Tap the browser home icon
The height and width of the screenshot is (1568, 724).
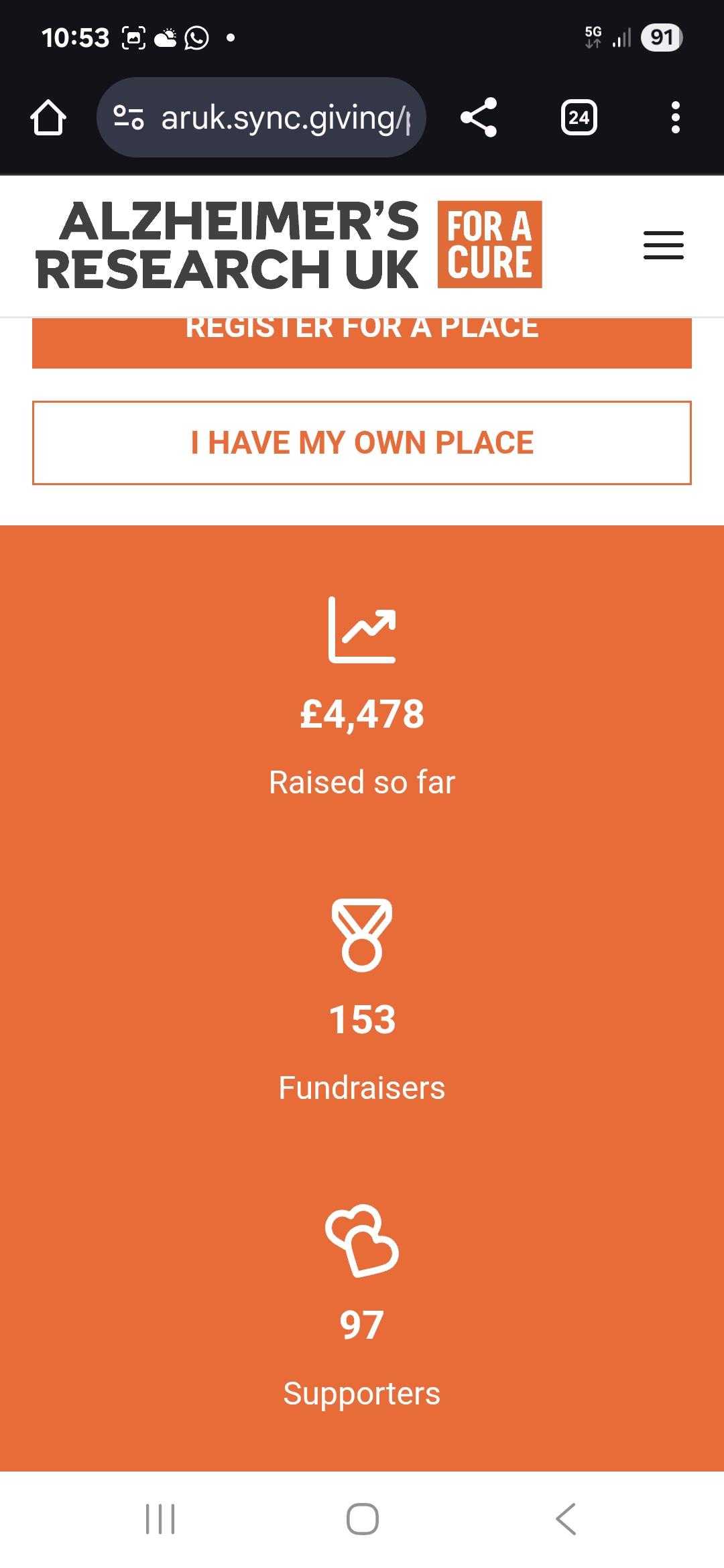coord(48,118)
